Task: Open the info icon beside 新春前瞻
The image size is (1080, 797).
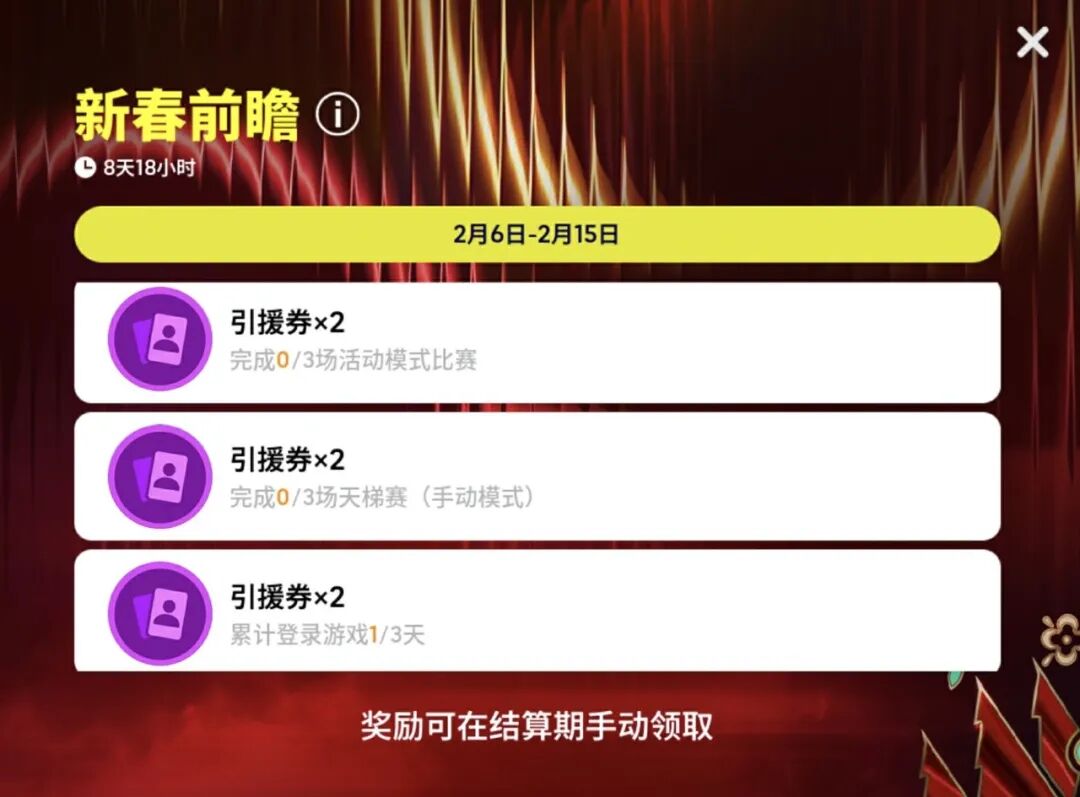Action: 337,115
